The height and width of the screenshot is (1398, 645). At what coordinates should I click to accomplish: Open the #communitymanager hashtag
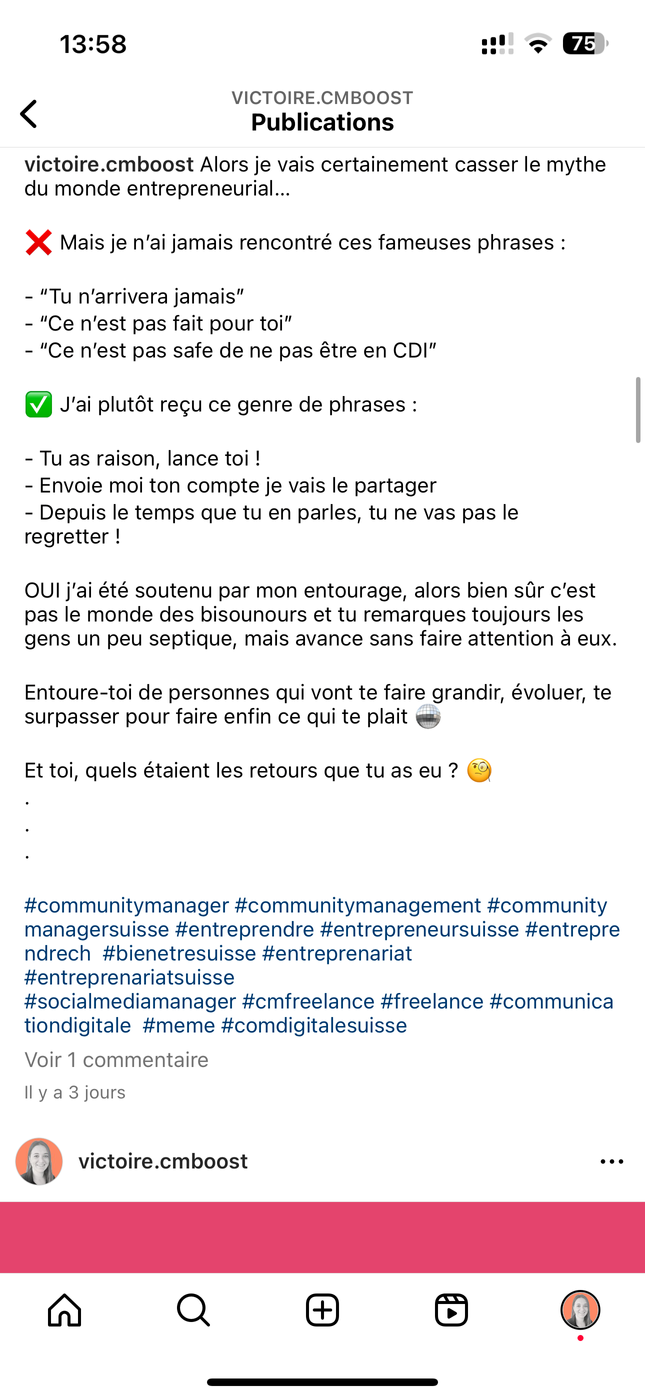pos(127,906)
